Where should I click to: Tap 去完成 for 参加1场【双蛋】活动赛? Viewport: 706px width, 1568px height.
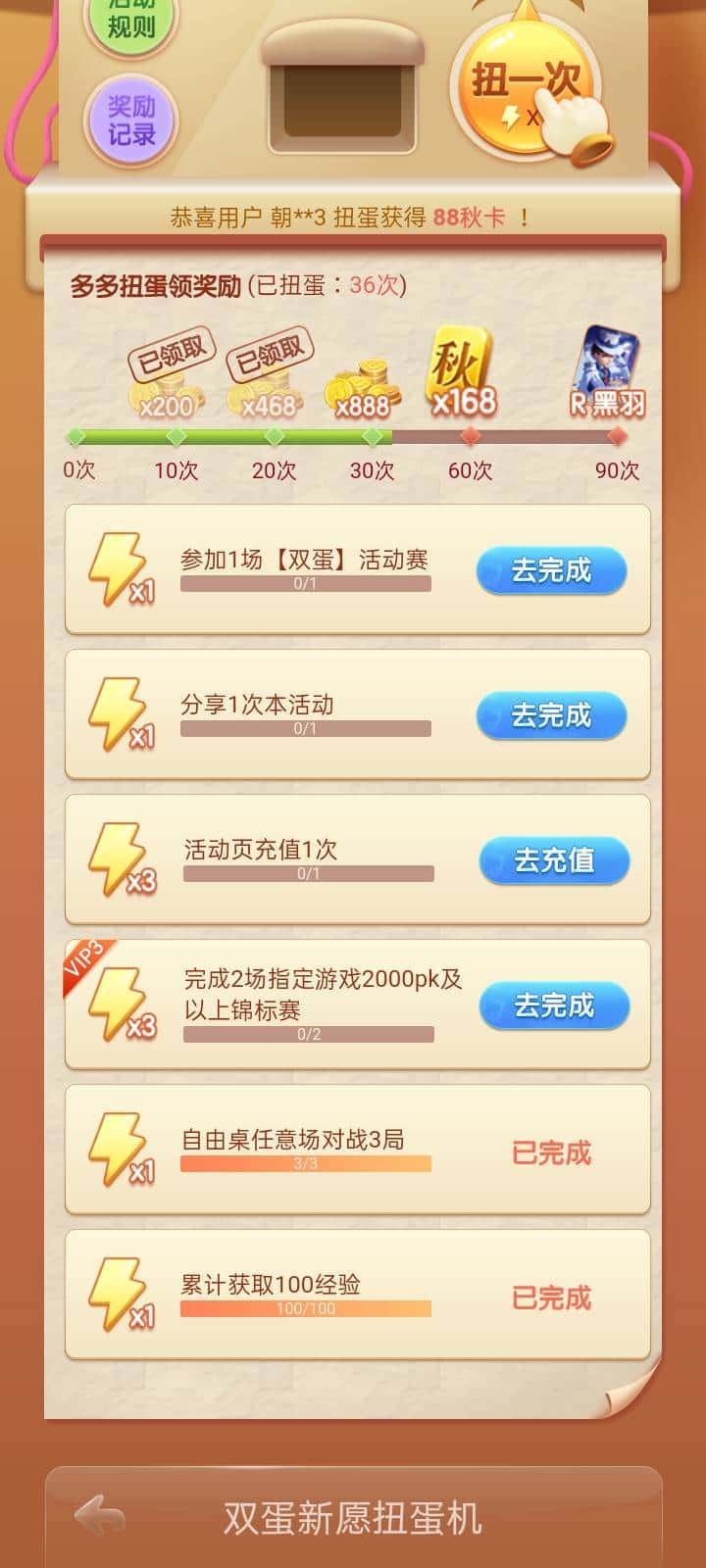coord(552,571)
